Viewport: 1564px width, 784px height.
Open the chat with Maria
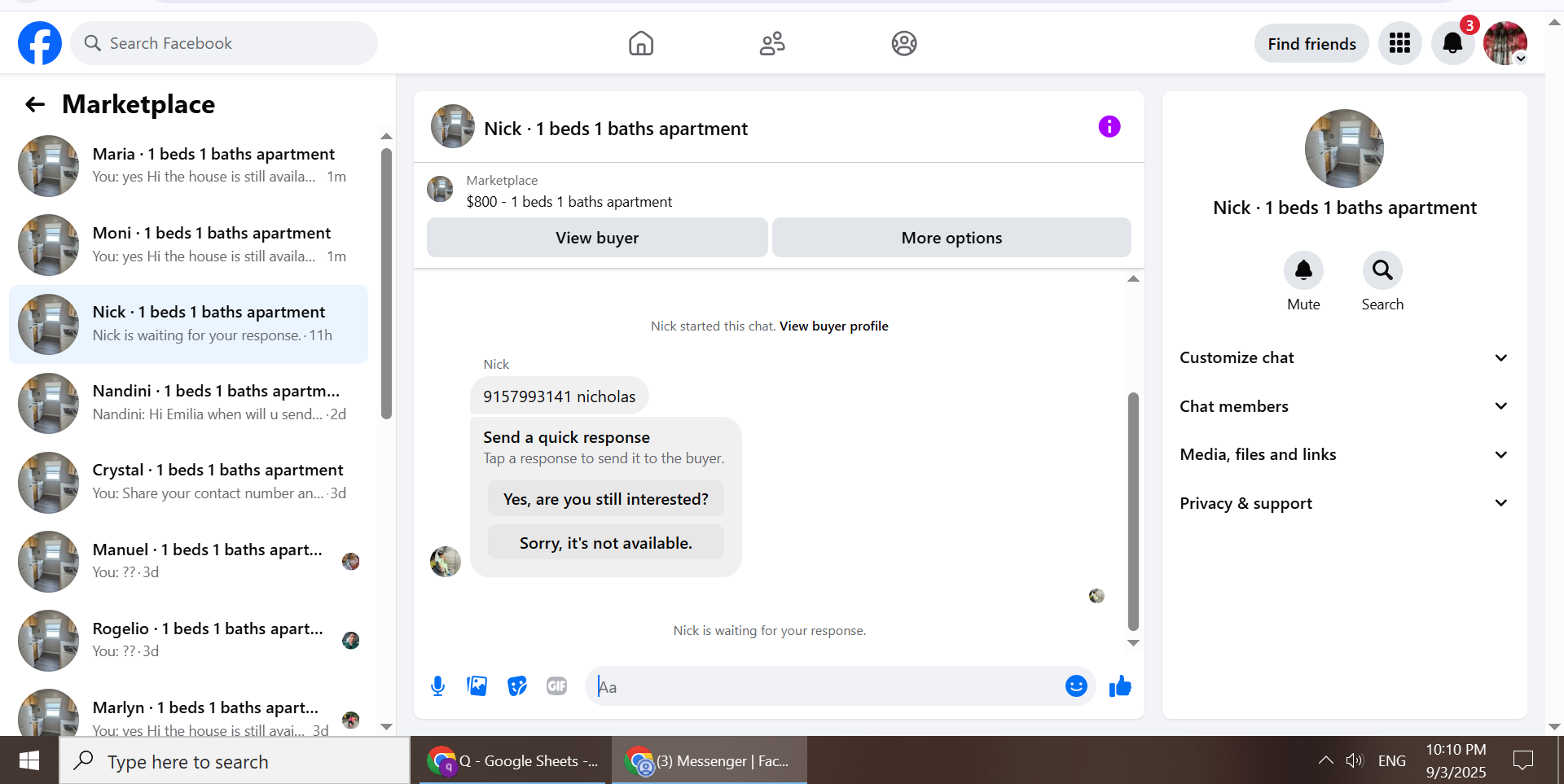tap(189, 165)
